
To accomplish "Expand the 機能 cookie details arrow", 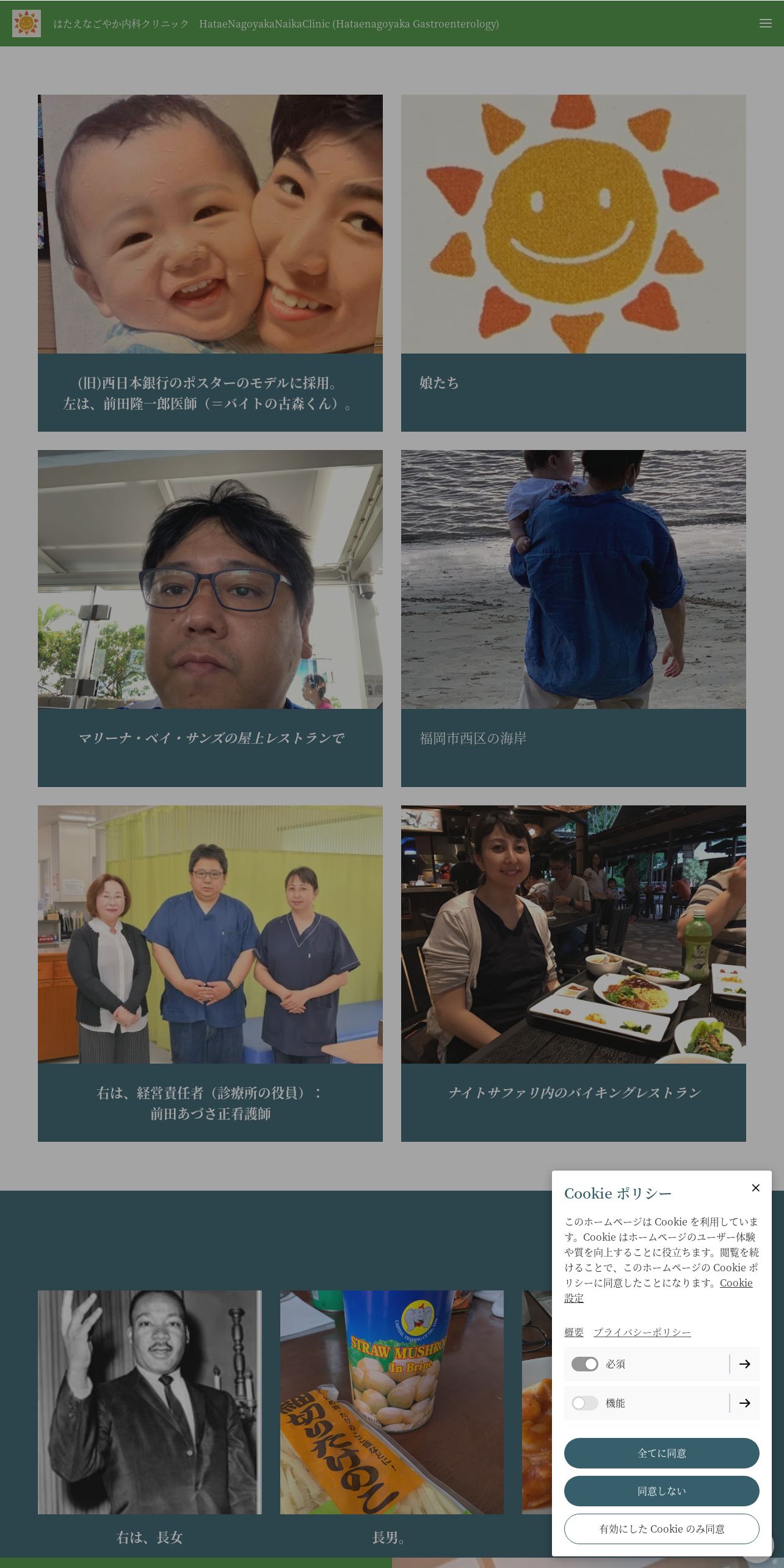I will [x=744, y=1403].
